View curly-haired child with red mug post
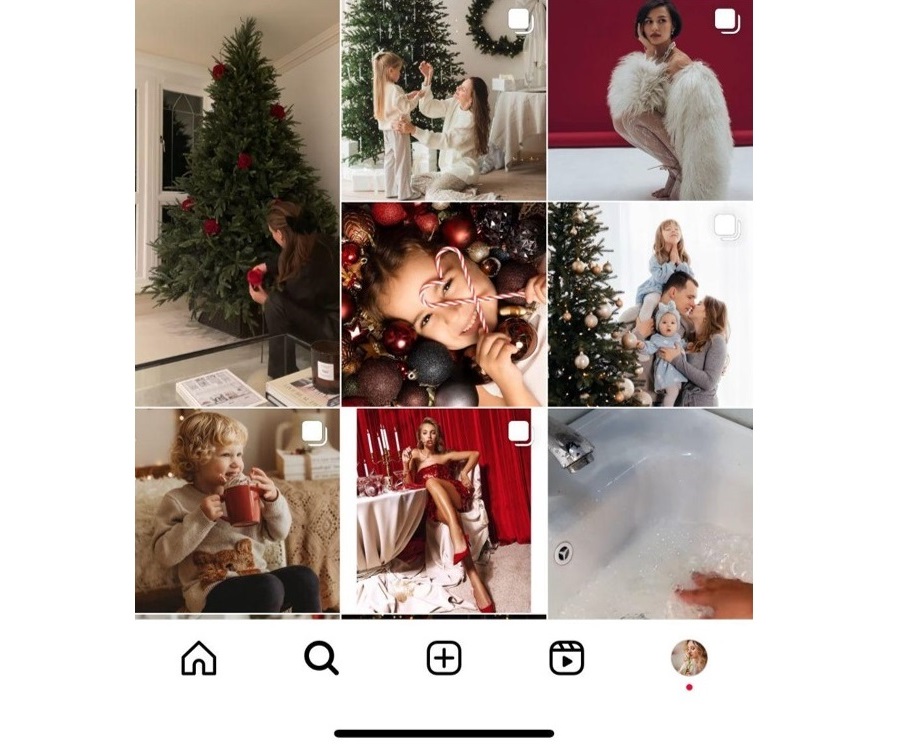Viewport: 901px width, 746px height. pyautogui.click(x=237, y=510)
